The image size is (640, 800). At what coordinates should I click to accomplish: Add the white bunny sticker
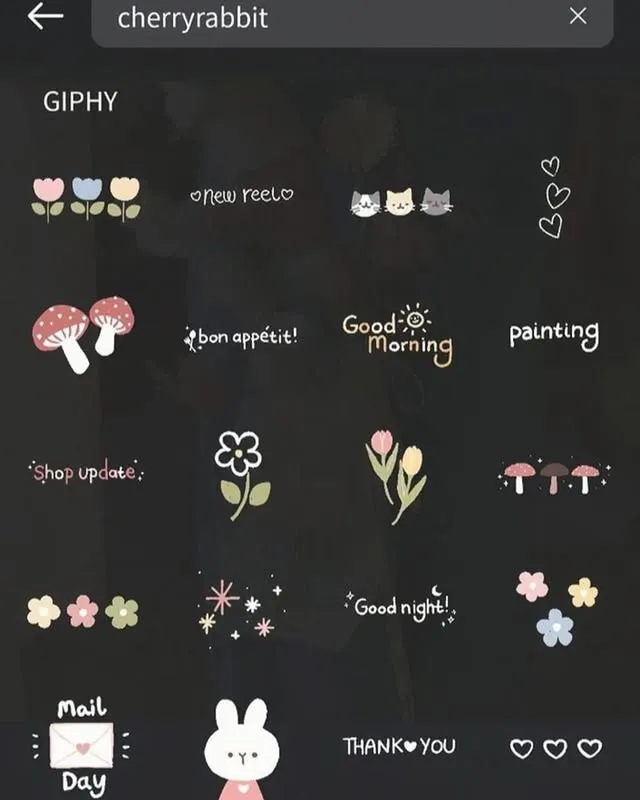coord(241,752)
